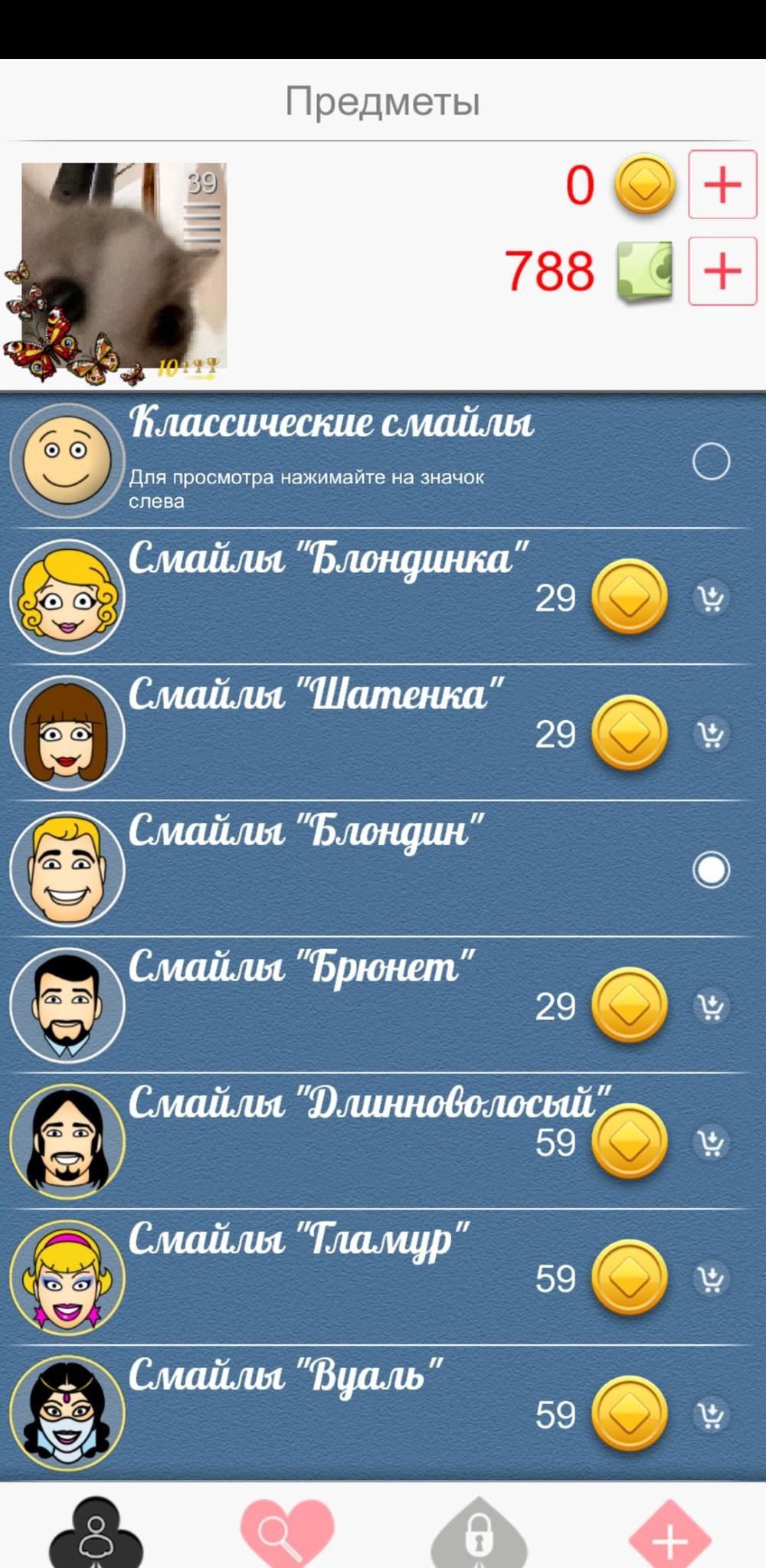The height and width of the screenshot is (1568, 766).
Task: Buy the Смайлы "Брюнет" pack via cart
Action: 711,1007
